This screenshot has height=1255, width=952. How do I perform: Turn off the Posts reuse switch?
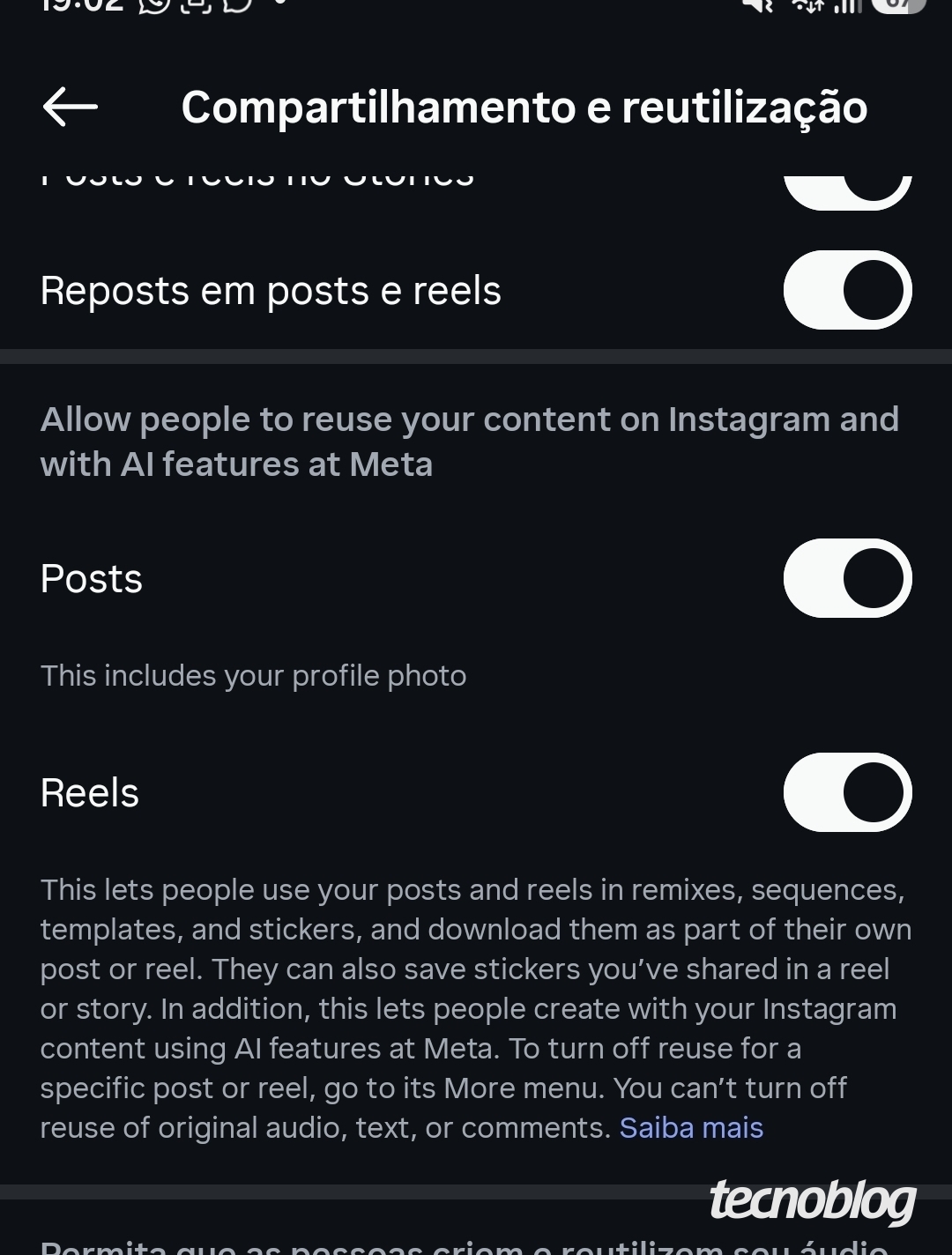coord(848,578)
